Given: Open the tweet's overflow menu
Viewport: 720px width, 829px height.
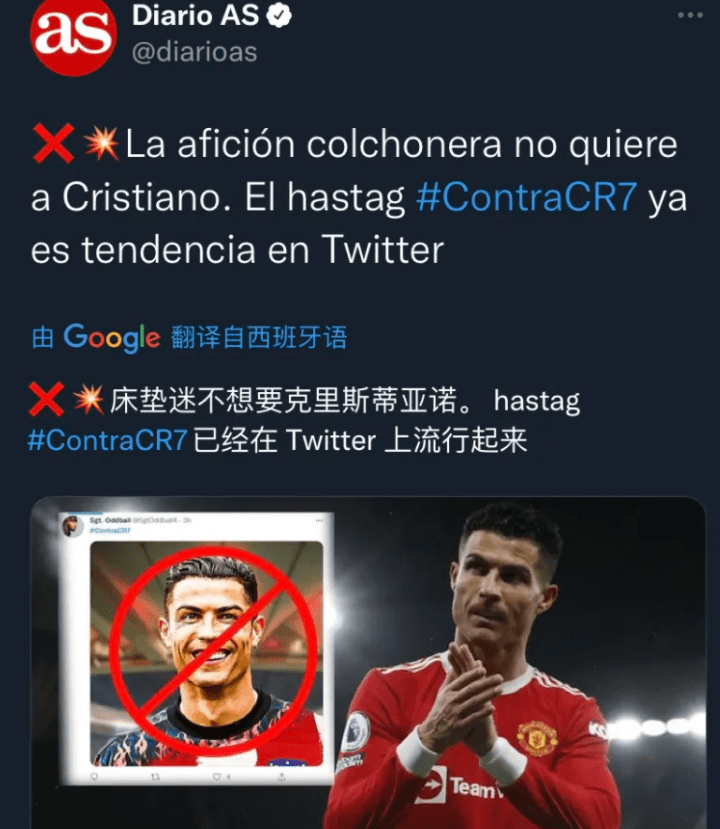Looking at the screenshot, I should click(690, 16).
